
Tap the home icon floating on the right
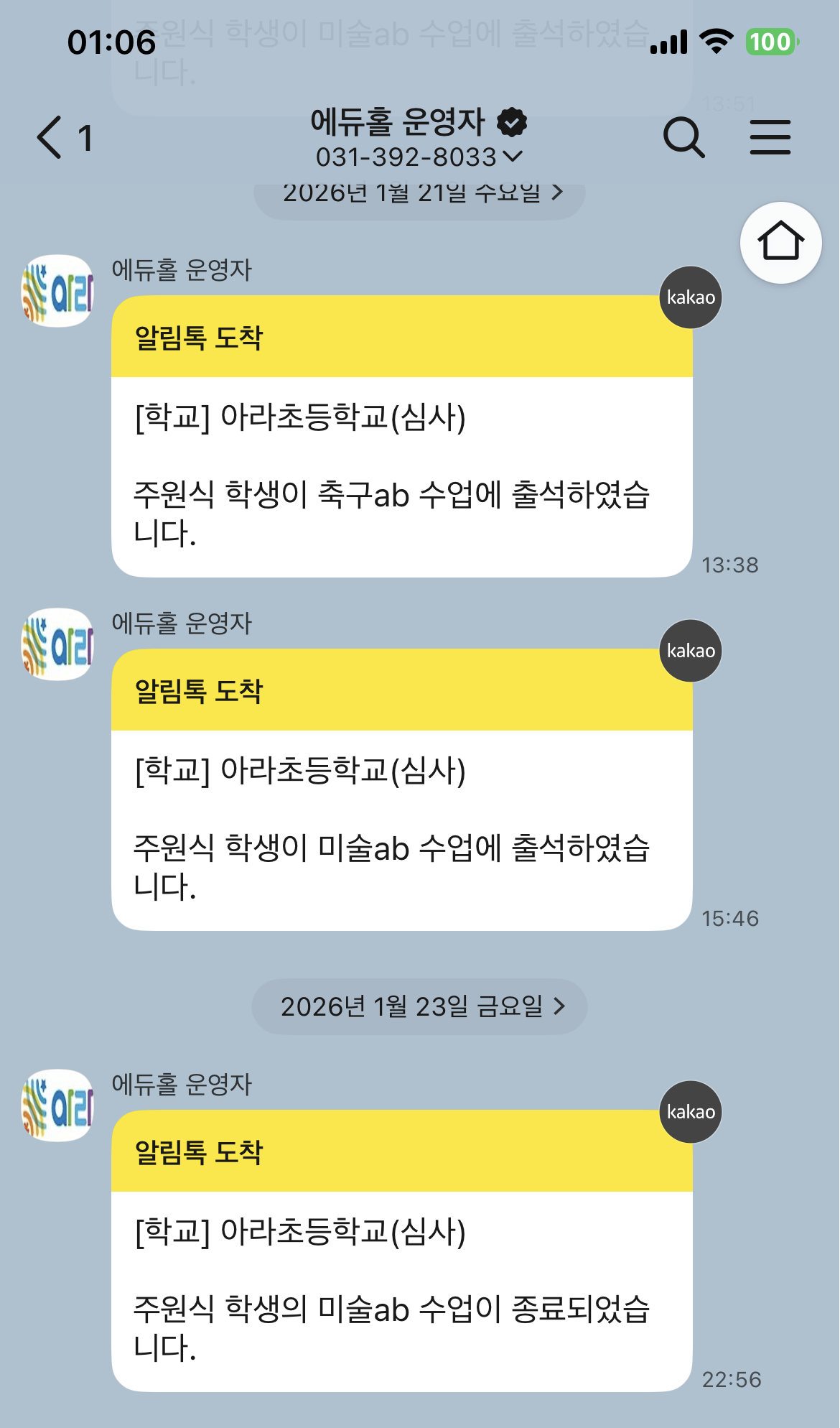pyautogui.click(x=780, y=242)
